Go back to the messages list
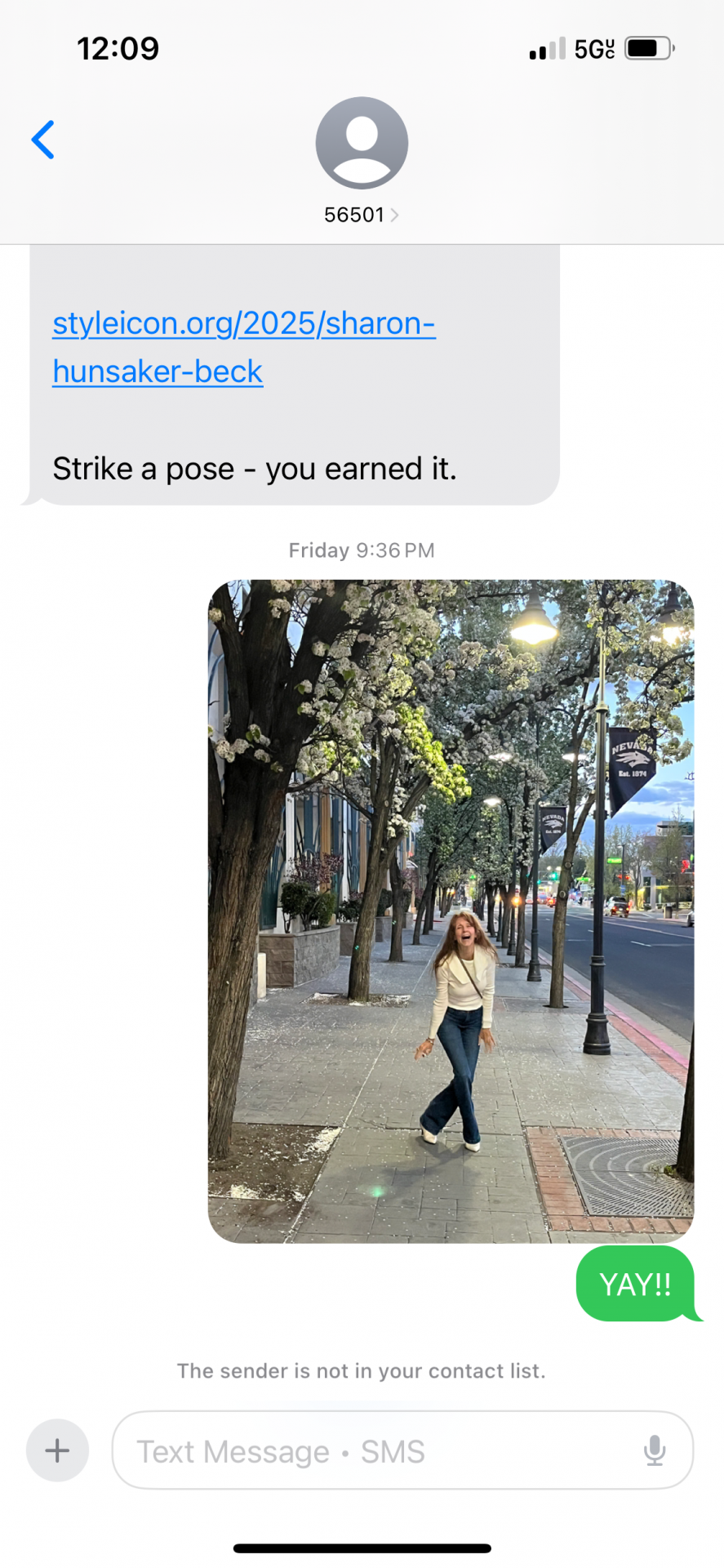This screenshot has width=724, height=1568. pos(43,140)
